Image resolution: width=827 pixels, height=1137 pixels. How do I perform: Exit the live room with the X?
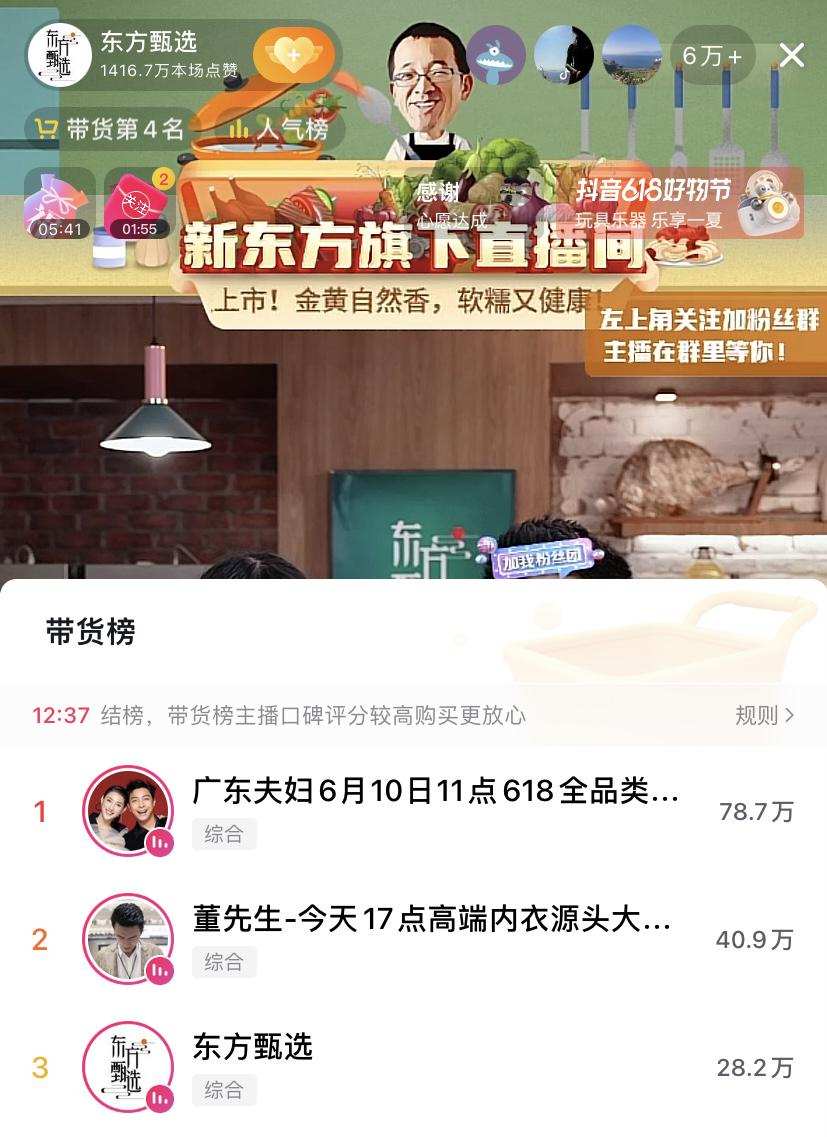[791, 55]
